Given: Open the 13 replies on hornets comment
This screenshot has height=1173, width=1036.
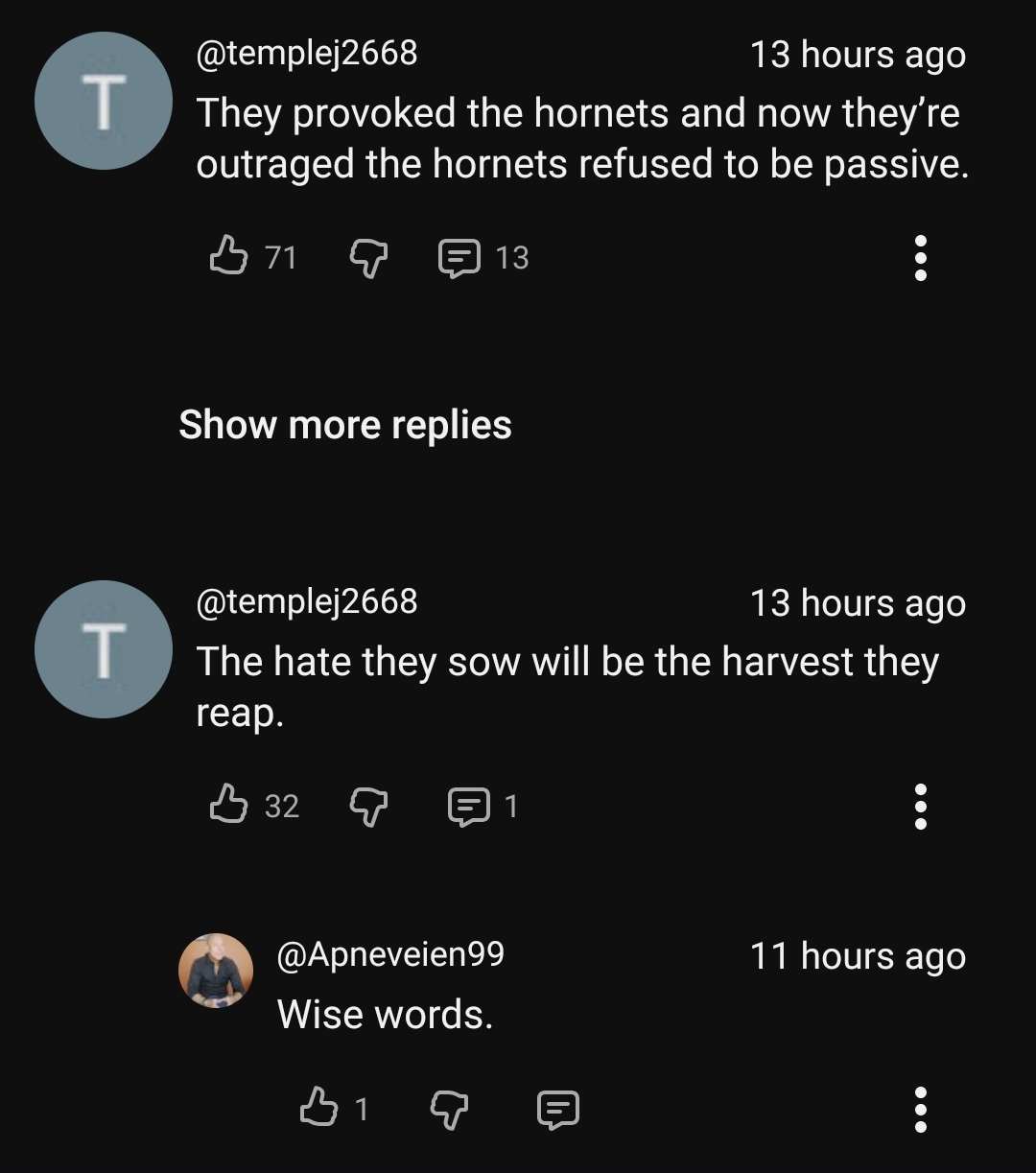Looking at the screenshot, I should (459, 257).
